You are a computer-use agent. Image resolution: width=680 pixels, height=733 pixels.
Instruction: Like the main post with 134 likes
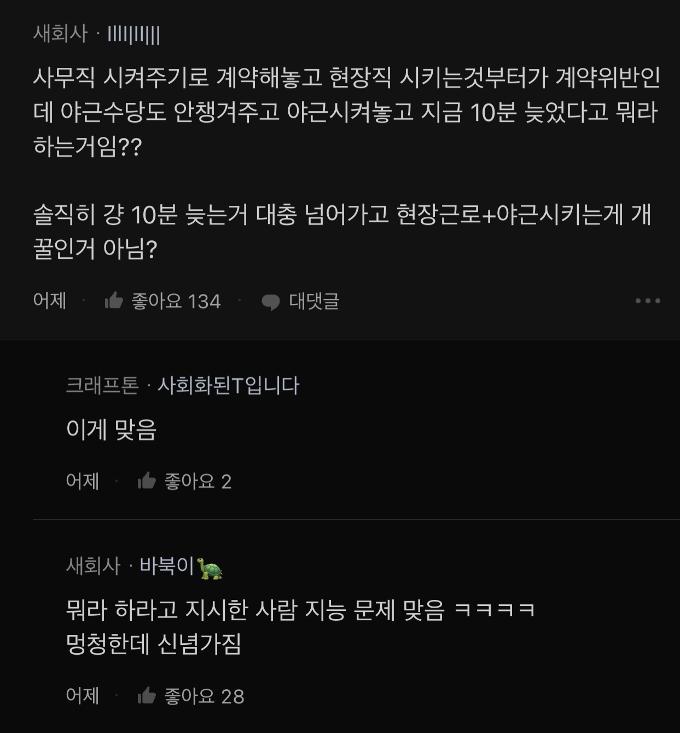click(x=114, y=301)
